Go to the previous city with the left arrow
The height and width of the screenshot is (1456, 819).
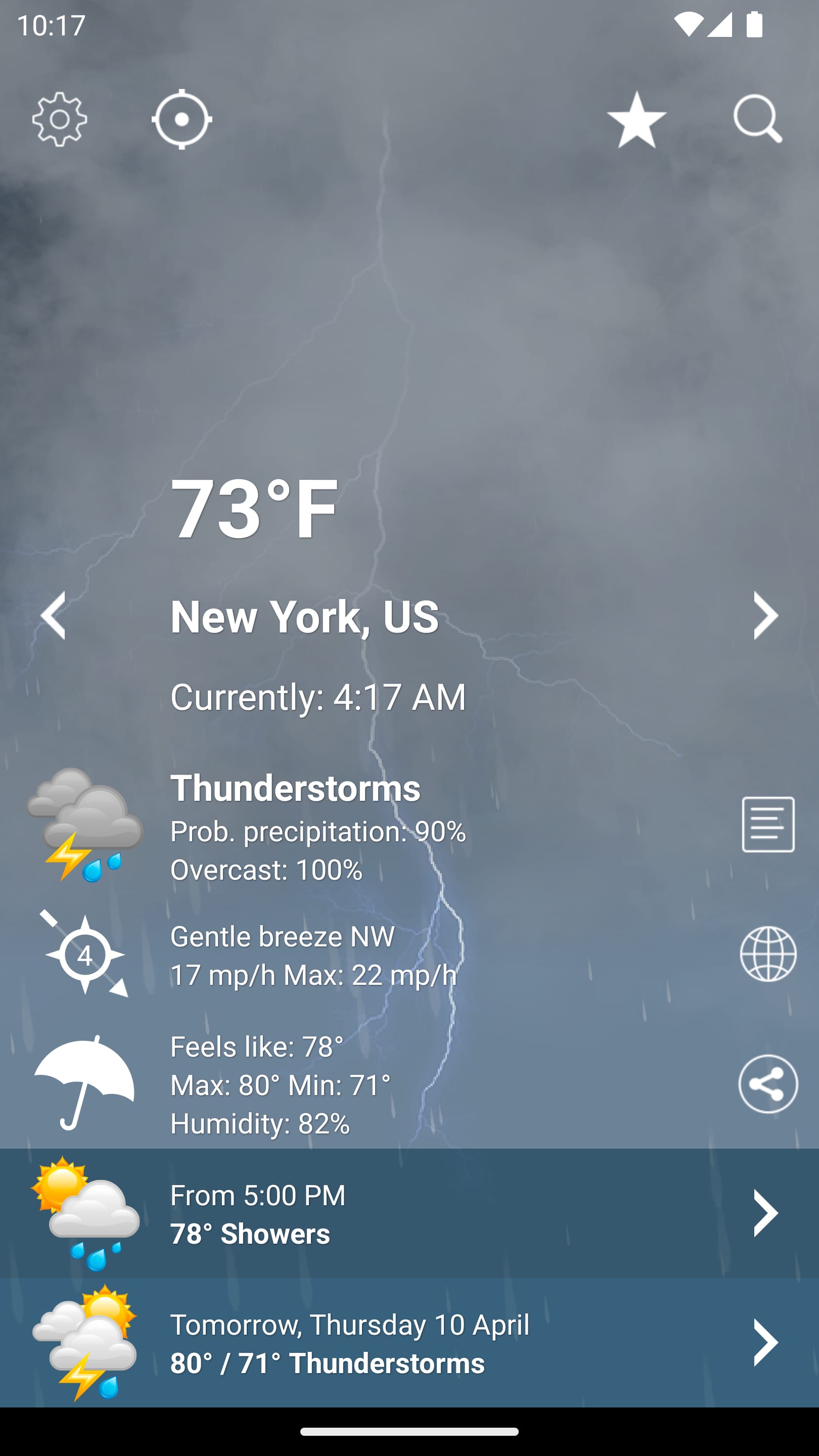click(54, 616)
